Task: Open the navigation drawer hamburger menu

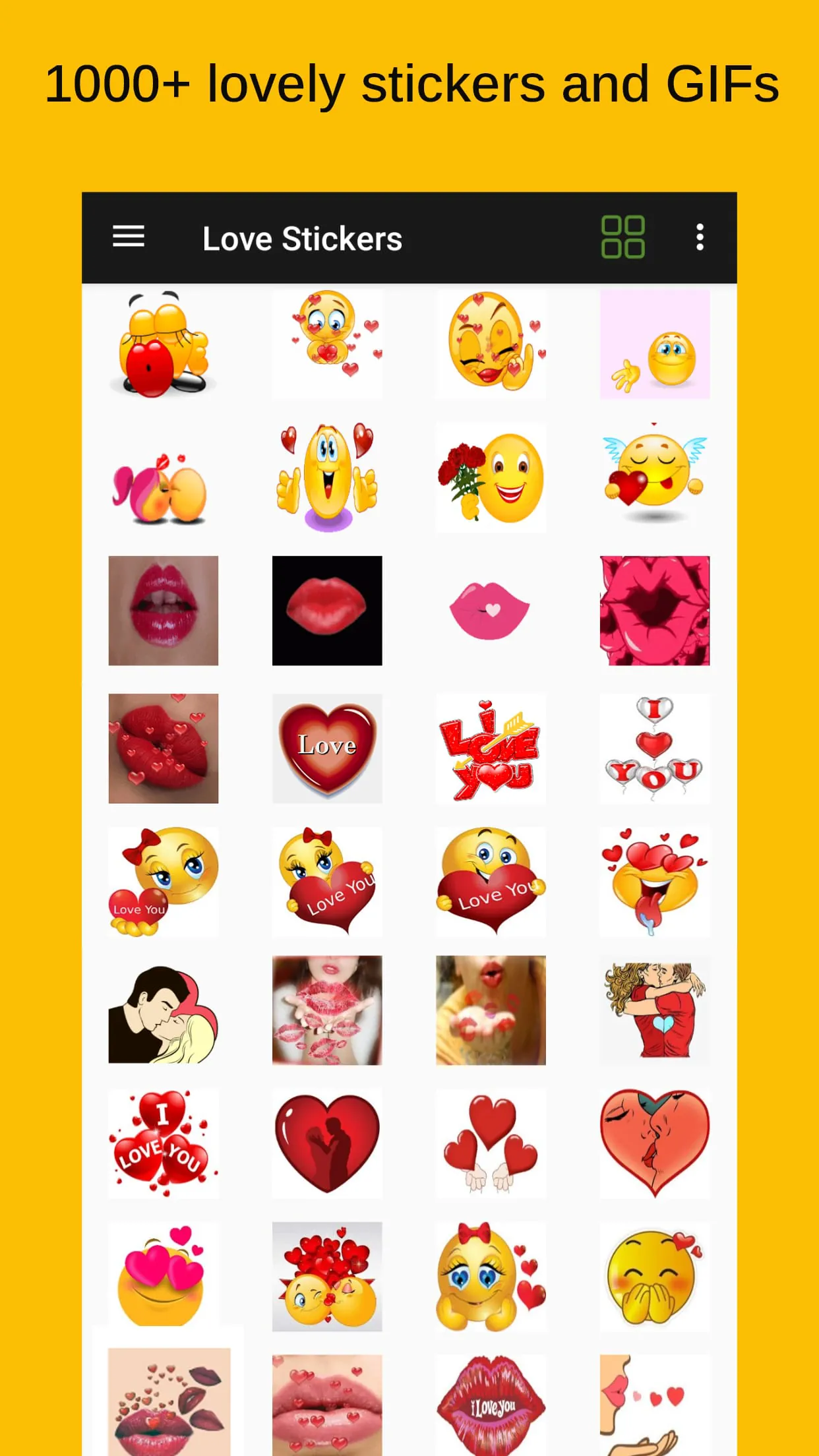Action: pos(128,237)
